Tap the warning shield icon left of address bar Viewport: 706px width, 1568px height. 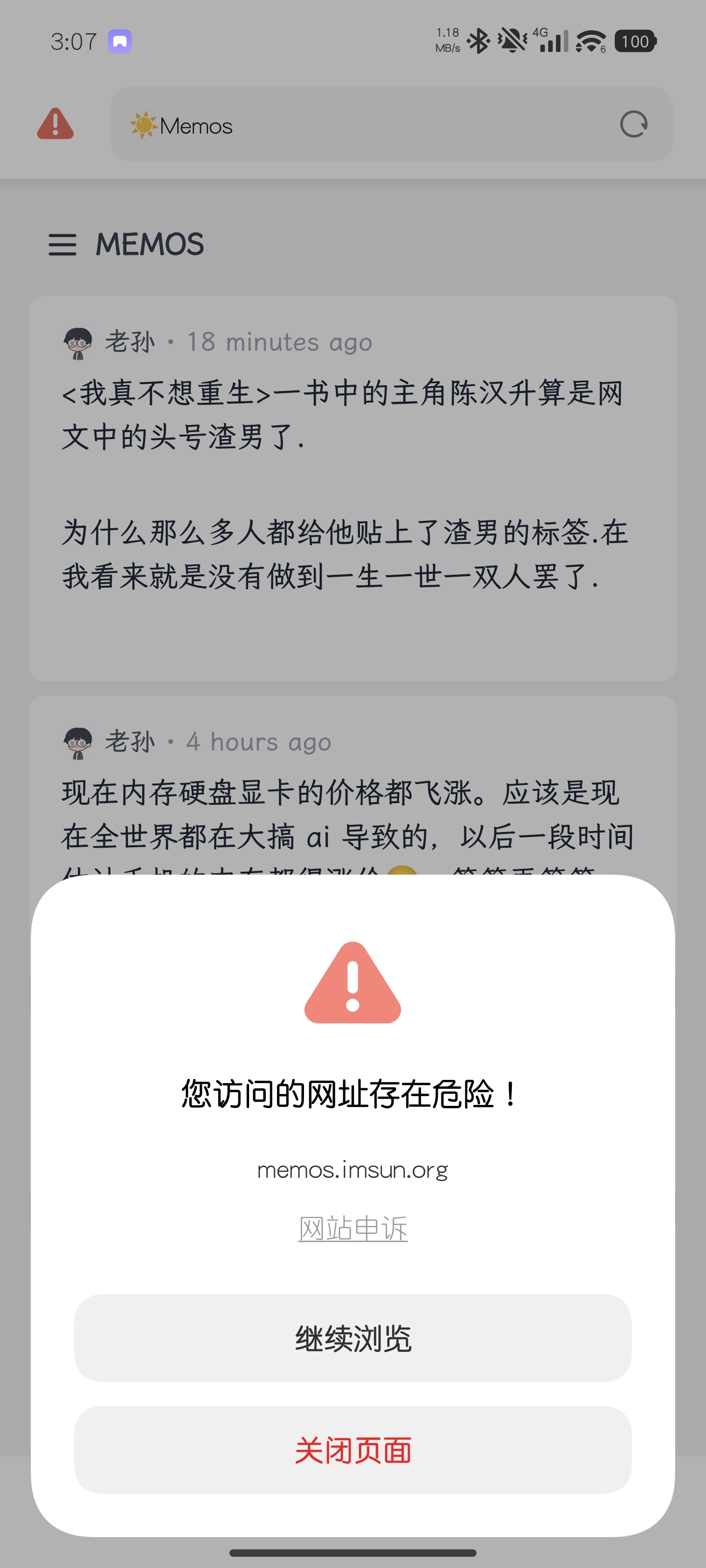pos(55,125)
